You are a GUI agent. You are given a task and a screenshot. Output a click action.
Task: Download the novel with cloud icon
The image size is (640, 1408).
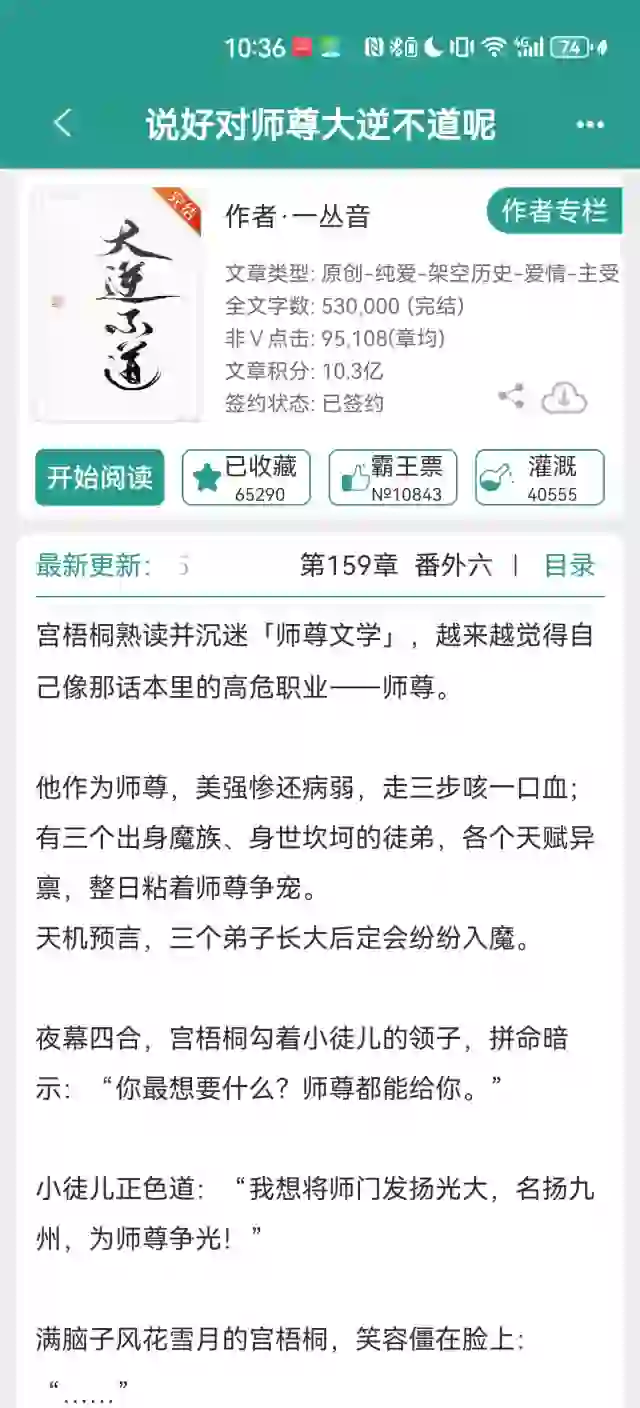564,398
